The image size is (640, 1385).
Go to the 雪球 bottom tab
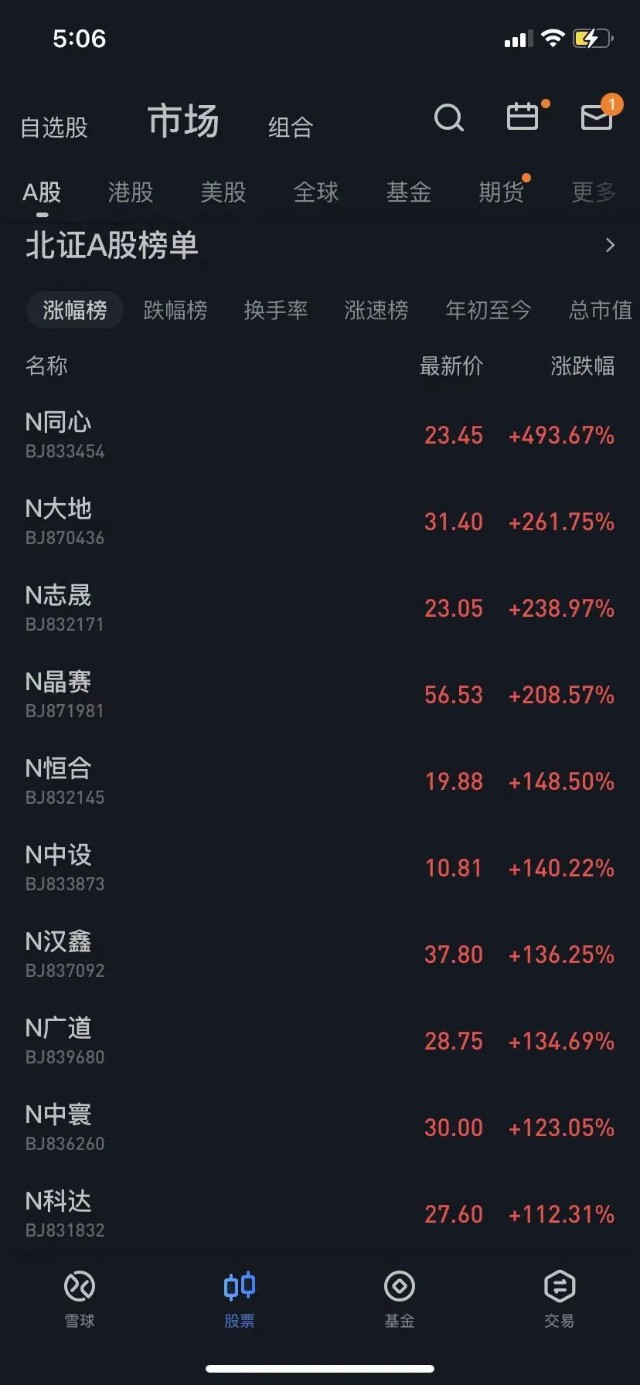coord(80,1299)
